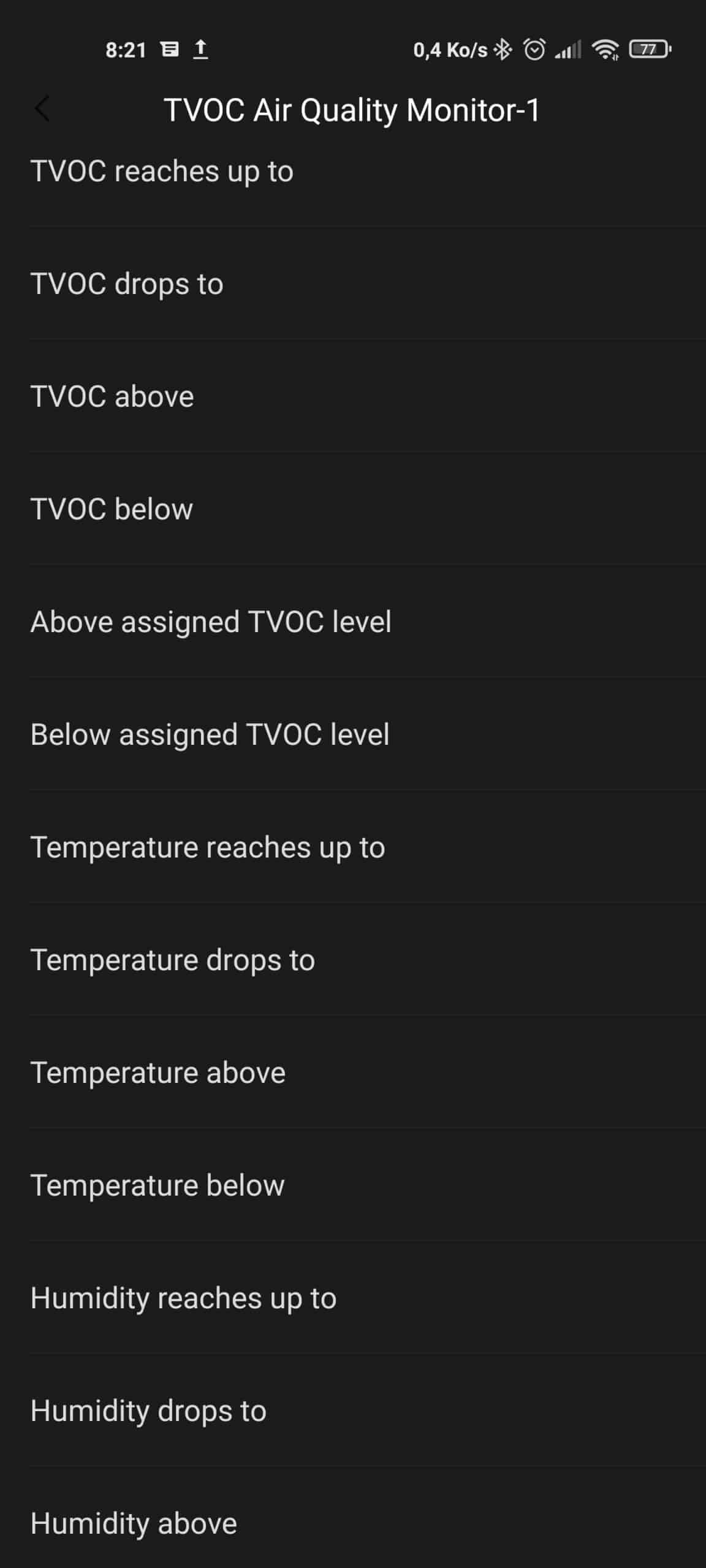Open 'Temperature above' condition

(353, 1072)
